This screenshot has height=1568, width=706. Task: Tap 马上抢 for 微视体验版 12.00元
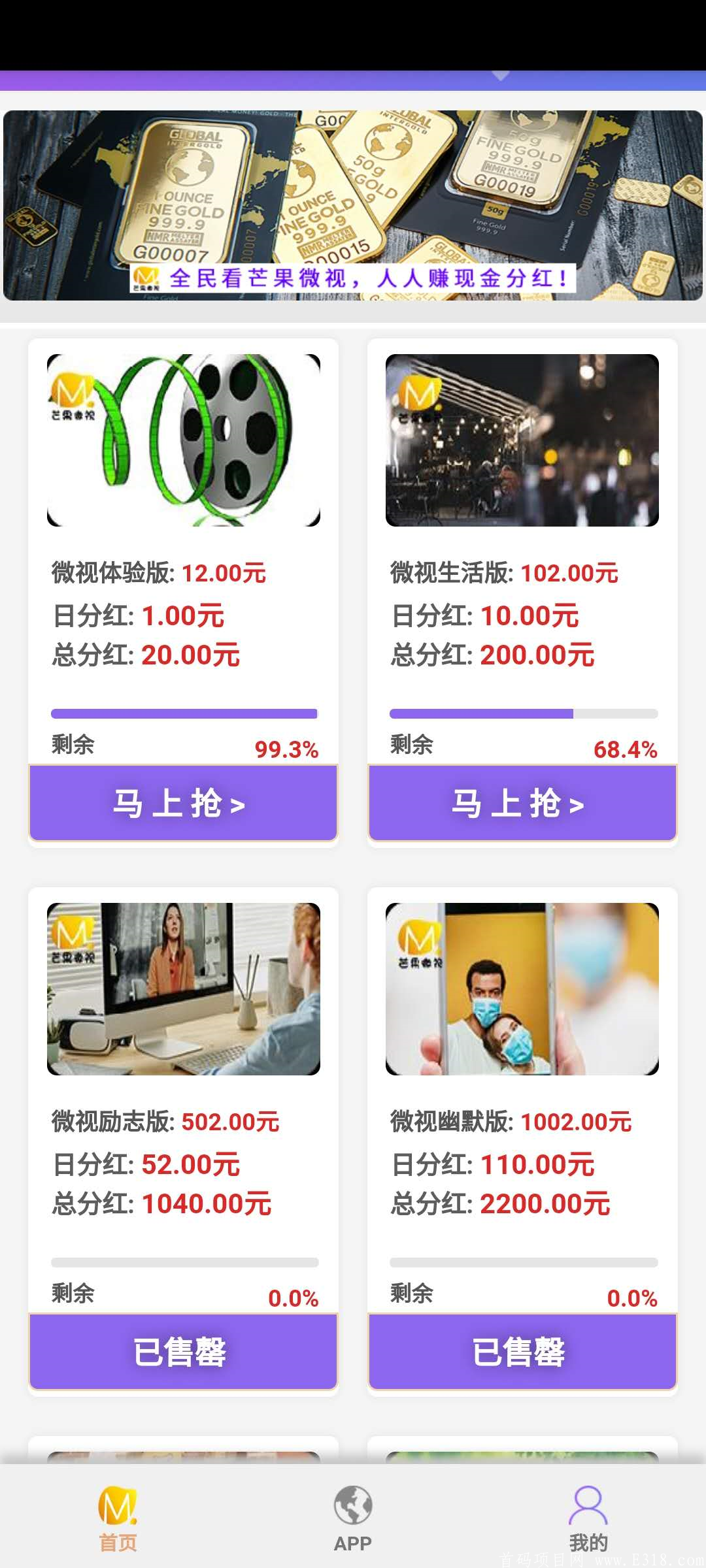pyautogui.click(x=183, y=803)
